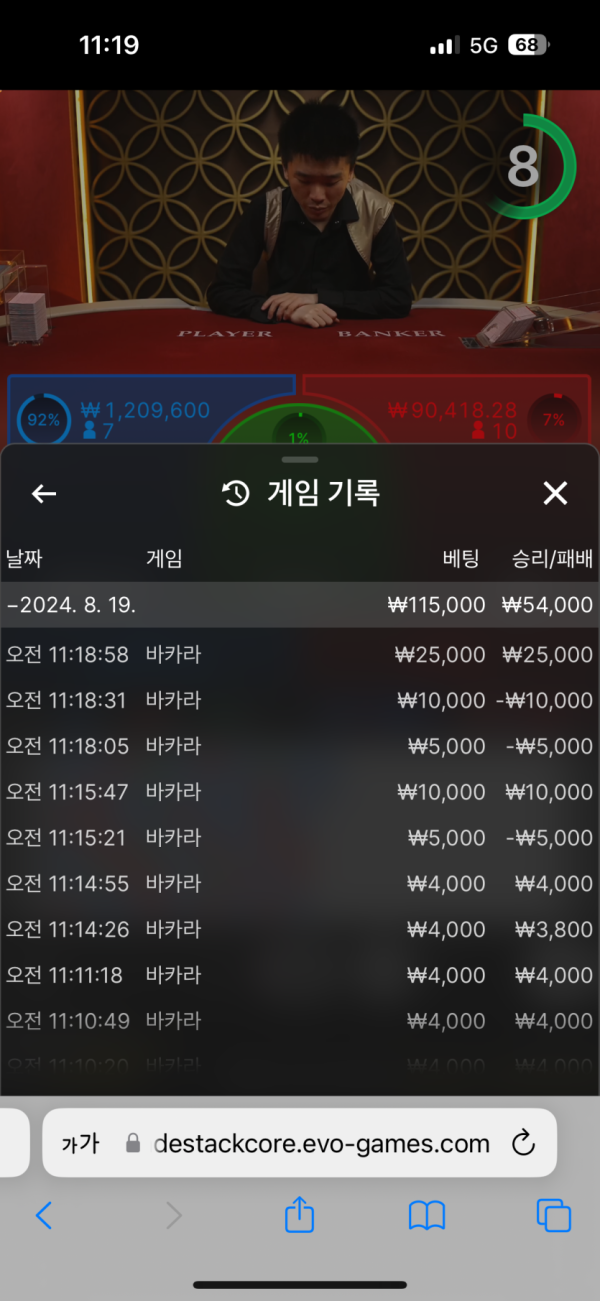This screenshot has width=600, height=1301.
Task: Open the 오전 11:14:55 바카라 record
Action: [x=300, y=884]
